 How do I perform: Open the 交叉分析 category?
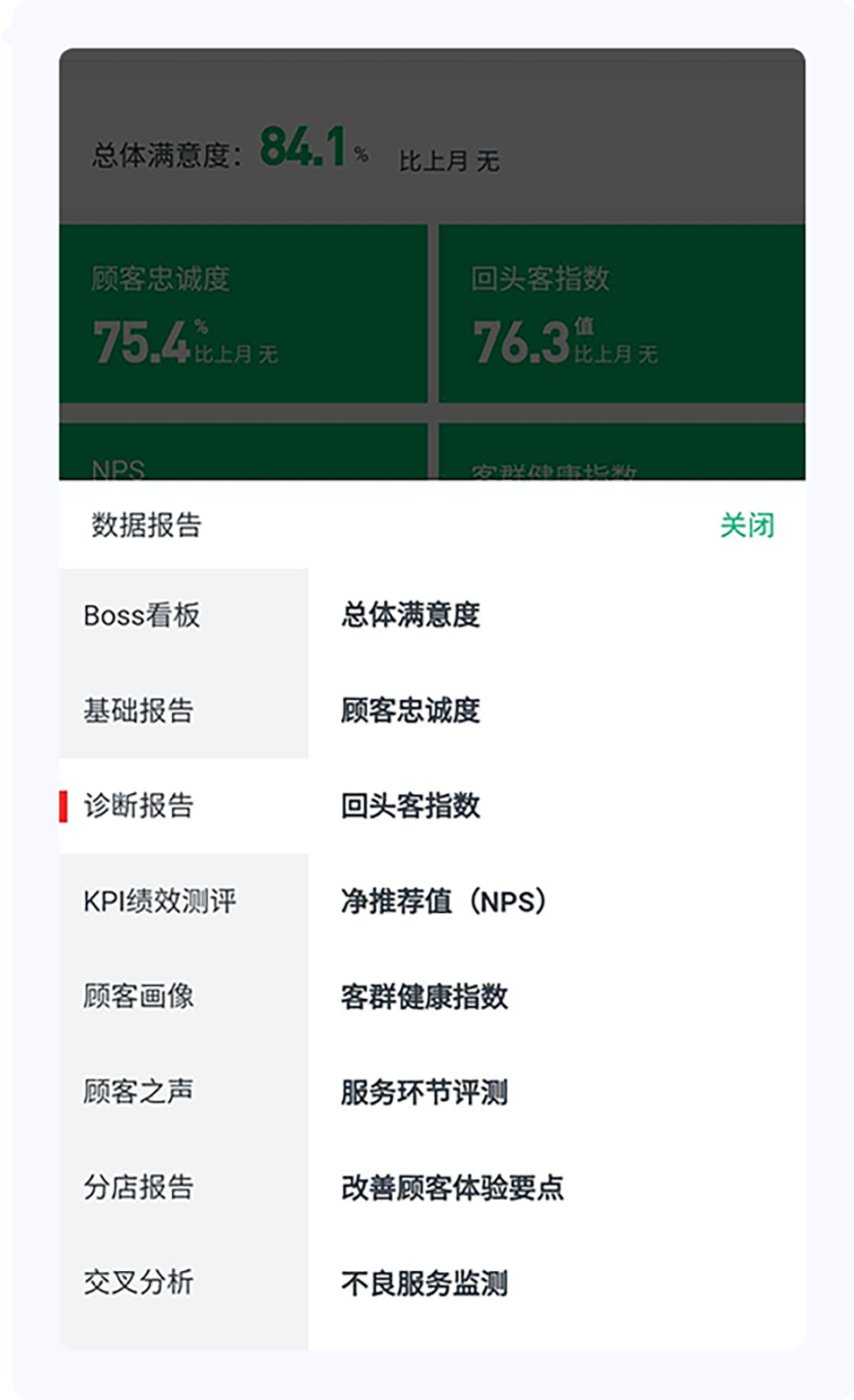click(139, 1282)
